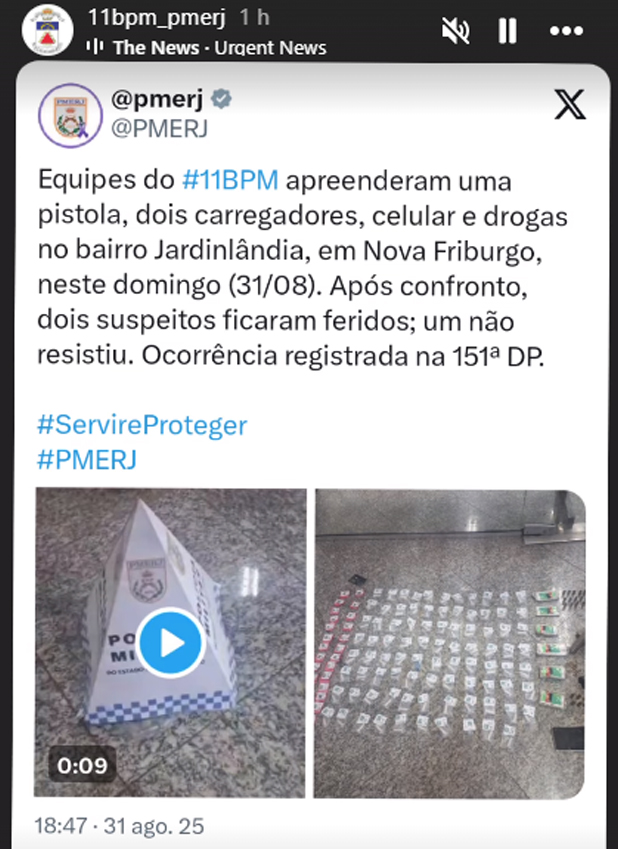This screenshot has height=849, width=618.
Task: Tap the 11bpm_pmerj story avatar
Action: 46,30
